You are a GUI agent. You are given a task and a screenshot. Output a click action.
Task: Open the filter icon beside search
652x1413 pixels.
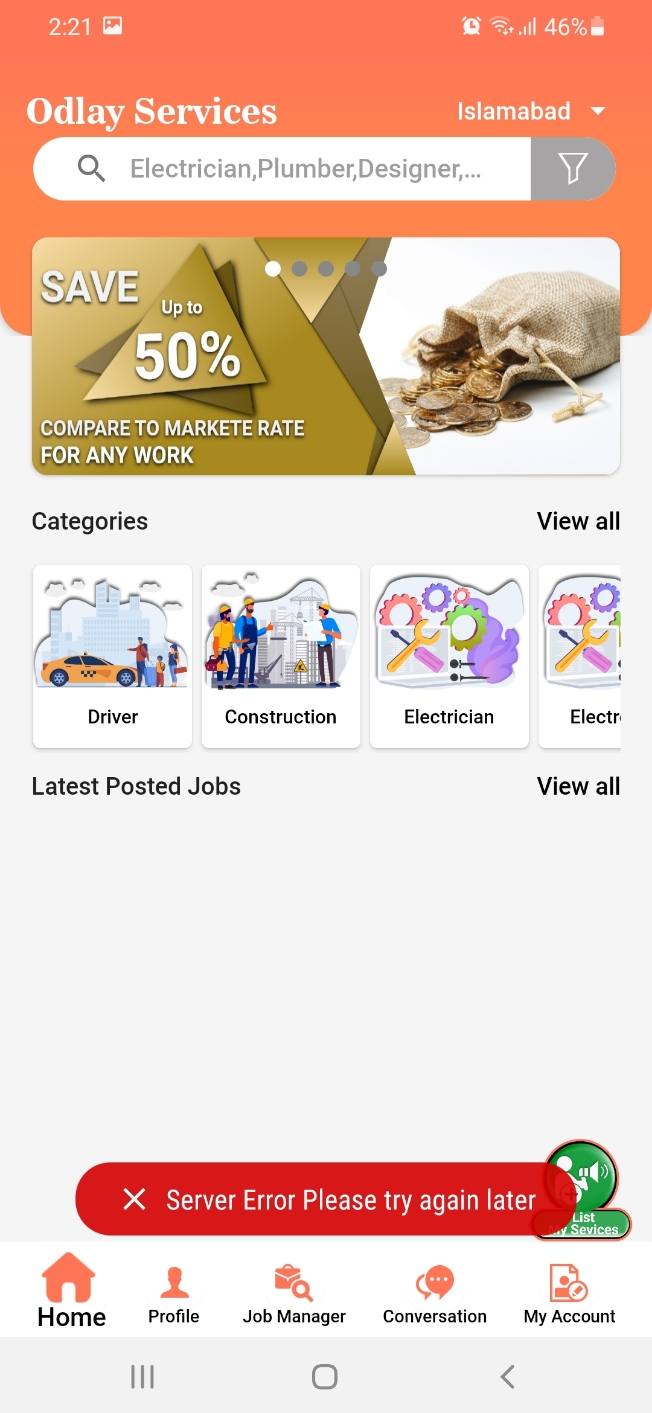pyautogui.click(x=572, y=169)
